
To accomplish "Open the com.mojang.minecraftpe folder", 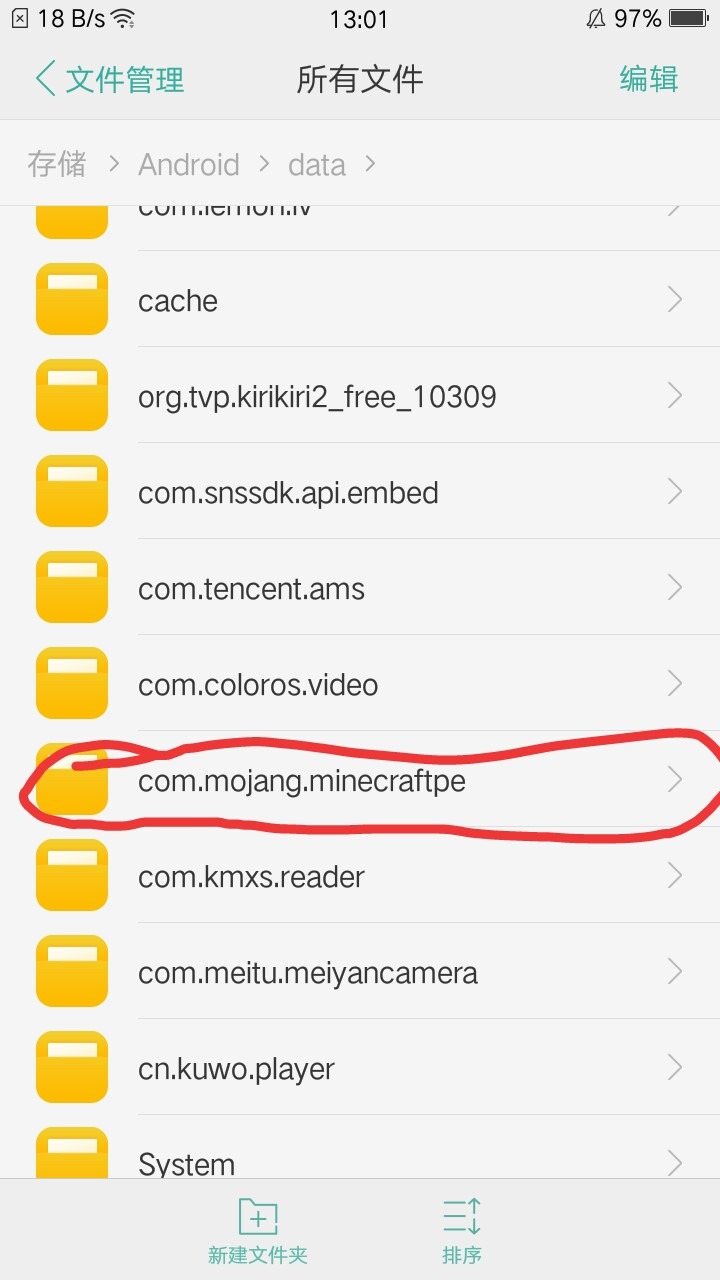I will coord(360,779).
